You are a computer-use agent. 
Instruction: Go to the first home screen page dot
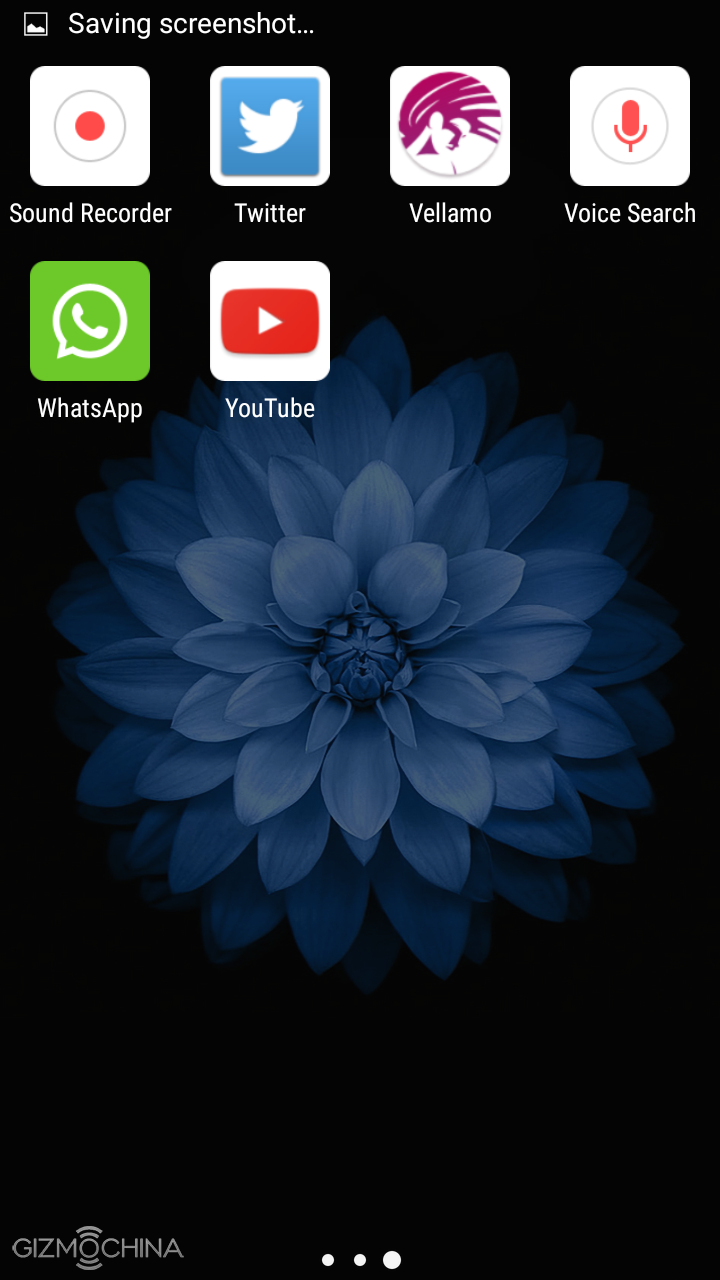(x=328, y=1260)
